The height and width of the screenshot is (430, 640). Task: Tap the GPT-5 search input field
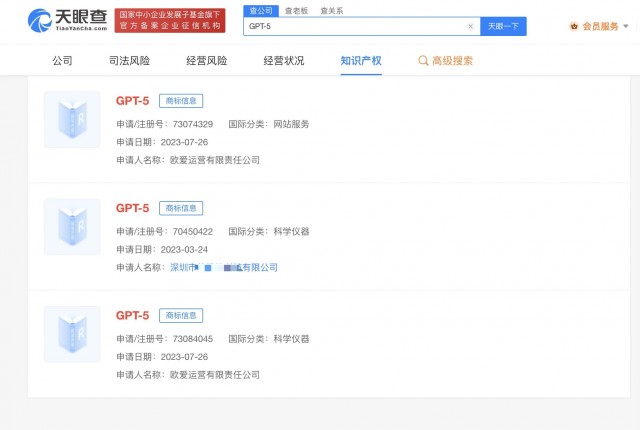coord(355,27)
